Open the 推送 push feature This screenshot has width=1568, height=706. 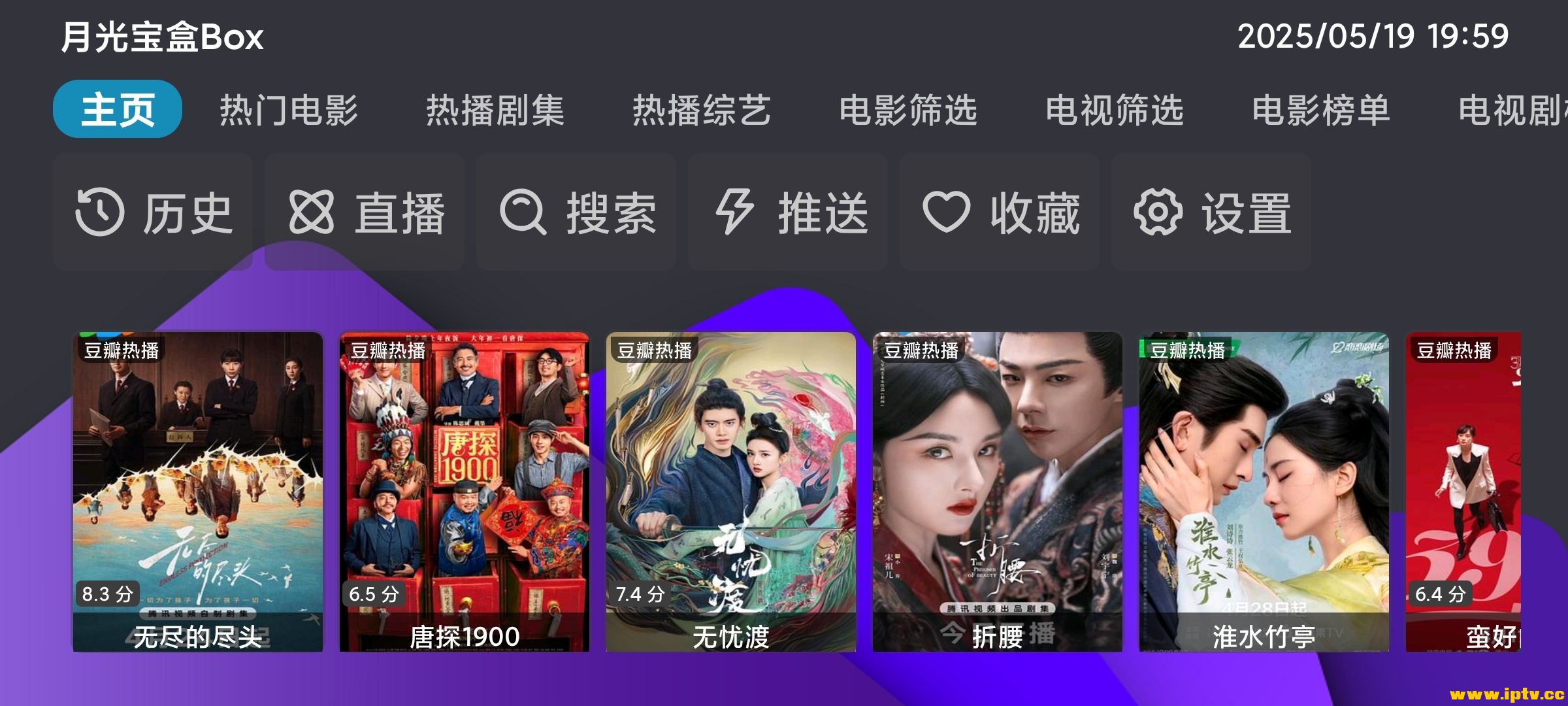click(x=788, y=212)
